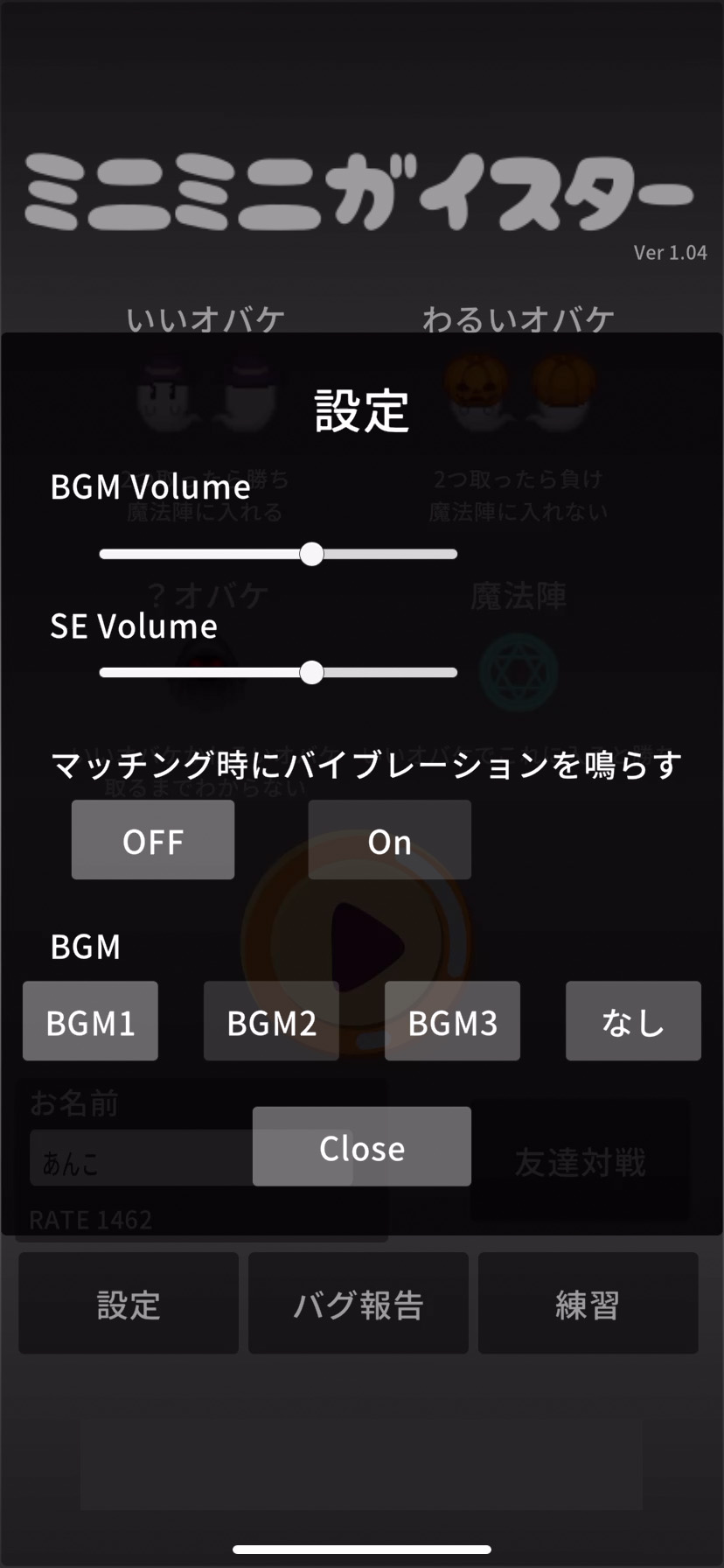The image size is (724, 1568).
Task: Turn matching vibration OFF
Action: click(153, 840)
